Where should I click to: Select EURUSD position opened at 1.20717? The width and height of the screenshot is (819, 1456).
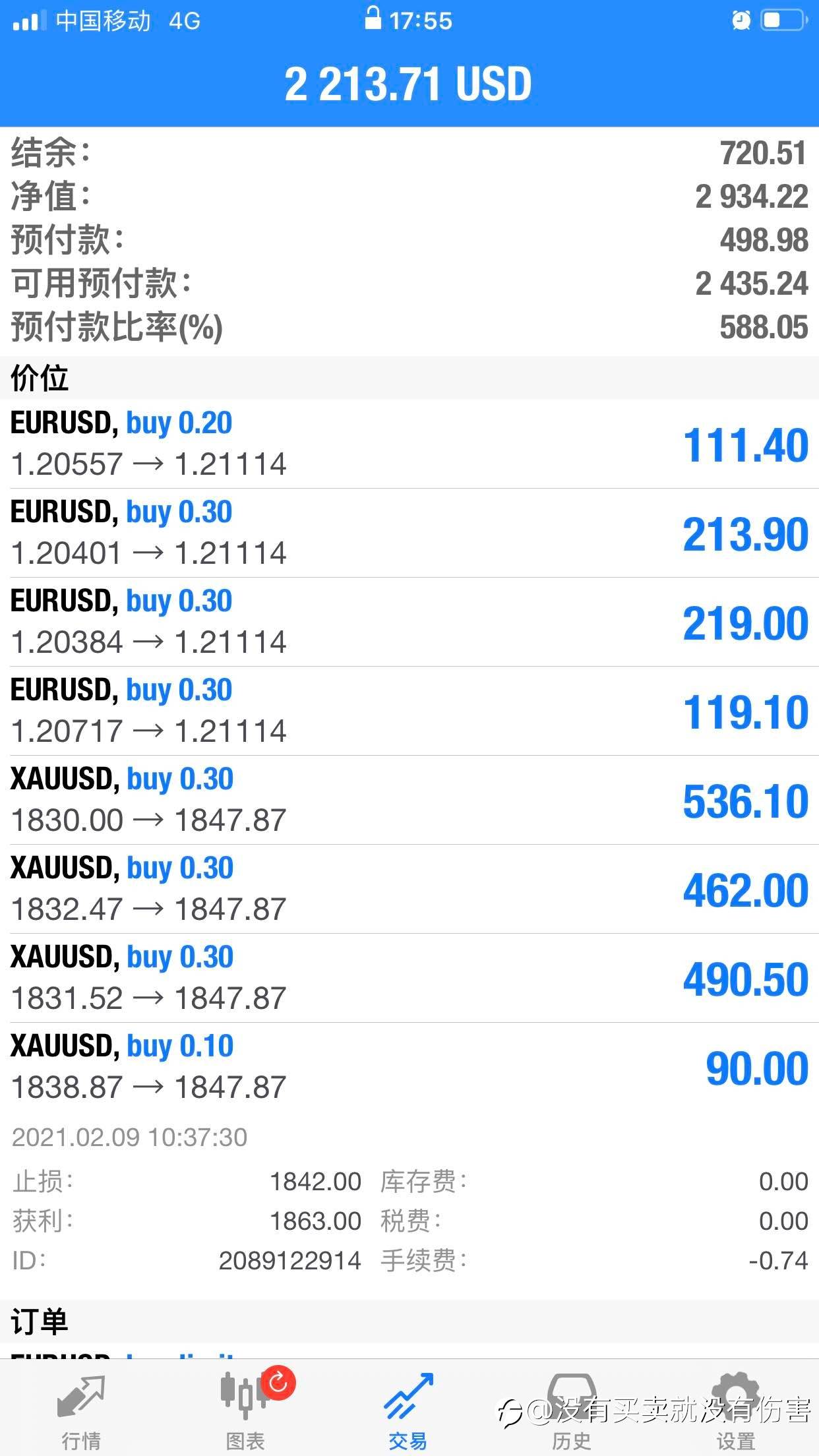point(409,711)
